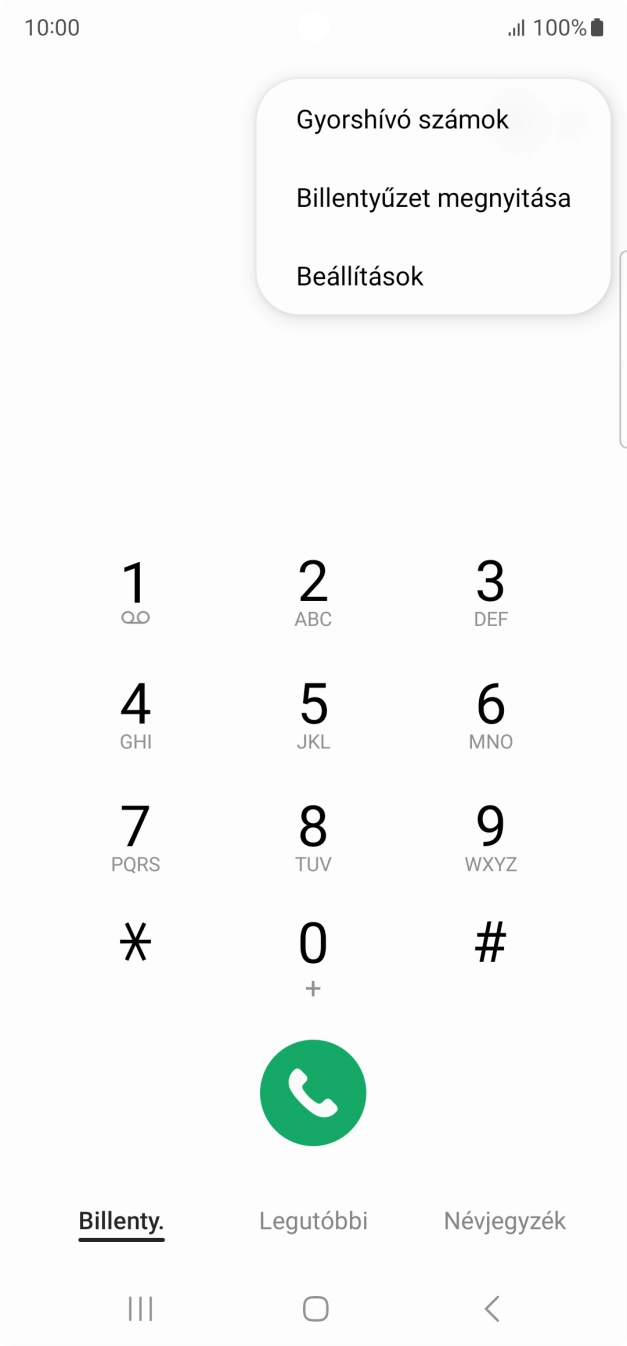The image size is (627, 1346).
Task: Dial digit 1 on the keypad
Action: pyautogui.click(x=135, y=591)
